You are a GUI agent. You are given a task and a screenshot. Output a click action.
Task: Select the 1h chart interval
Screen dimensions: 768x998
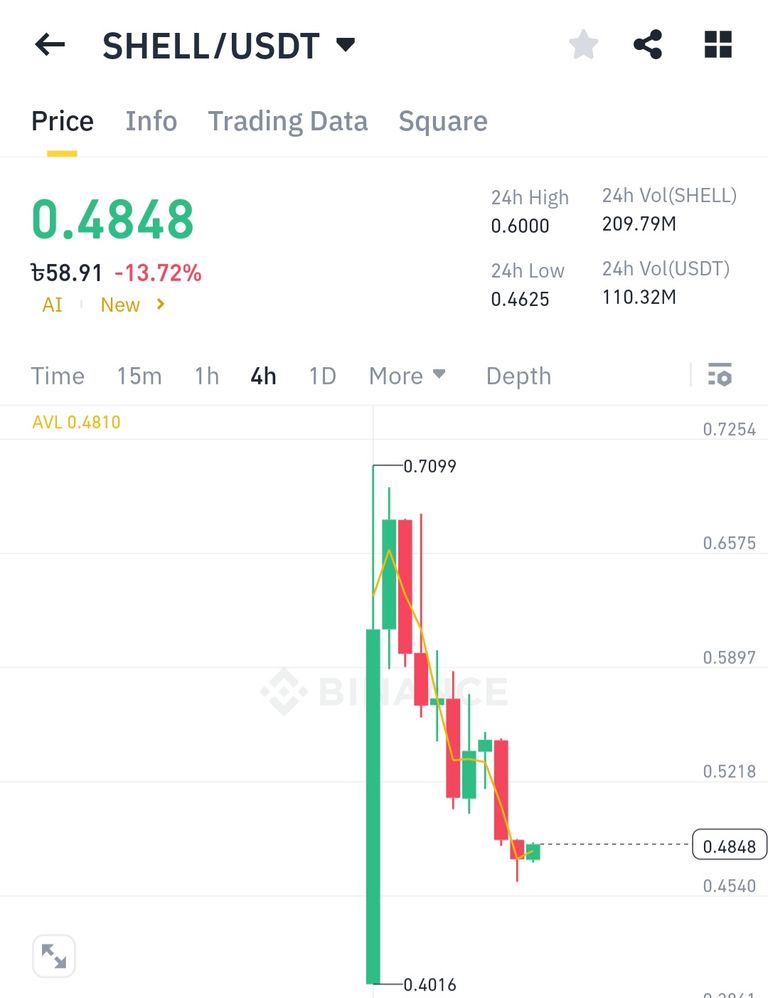[206, 376]
